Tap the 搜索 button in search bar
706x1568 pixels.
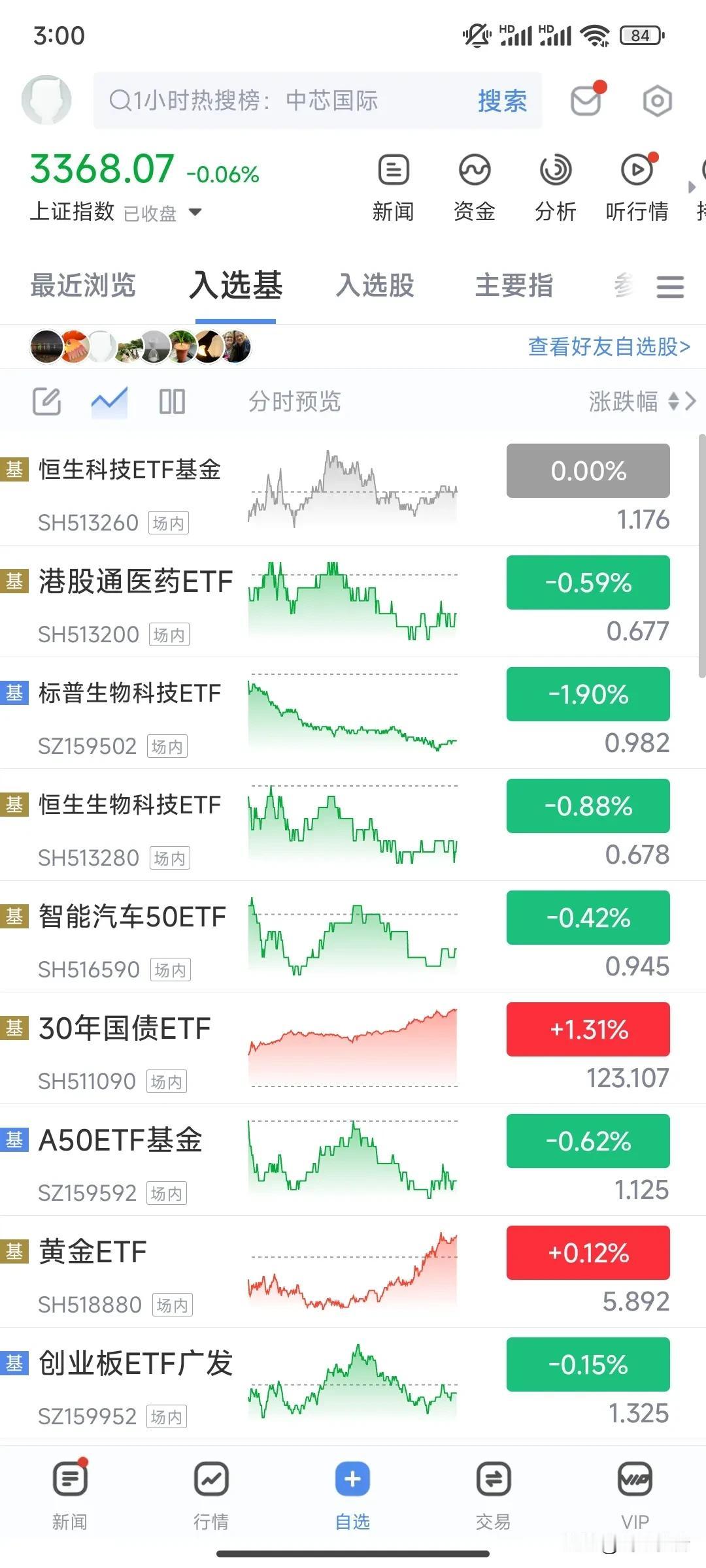(x=502, y=101)
